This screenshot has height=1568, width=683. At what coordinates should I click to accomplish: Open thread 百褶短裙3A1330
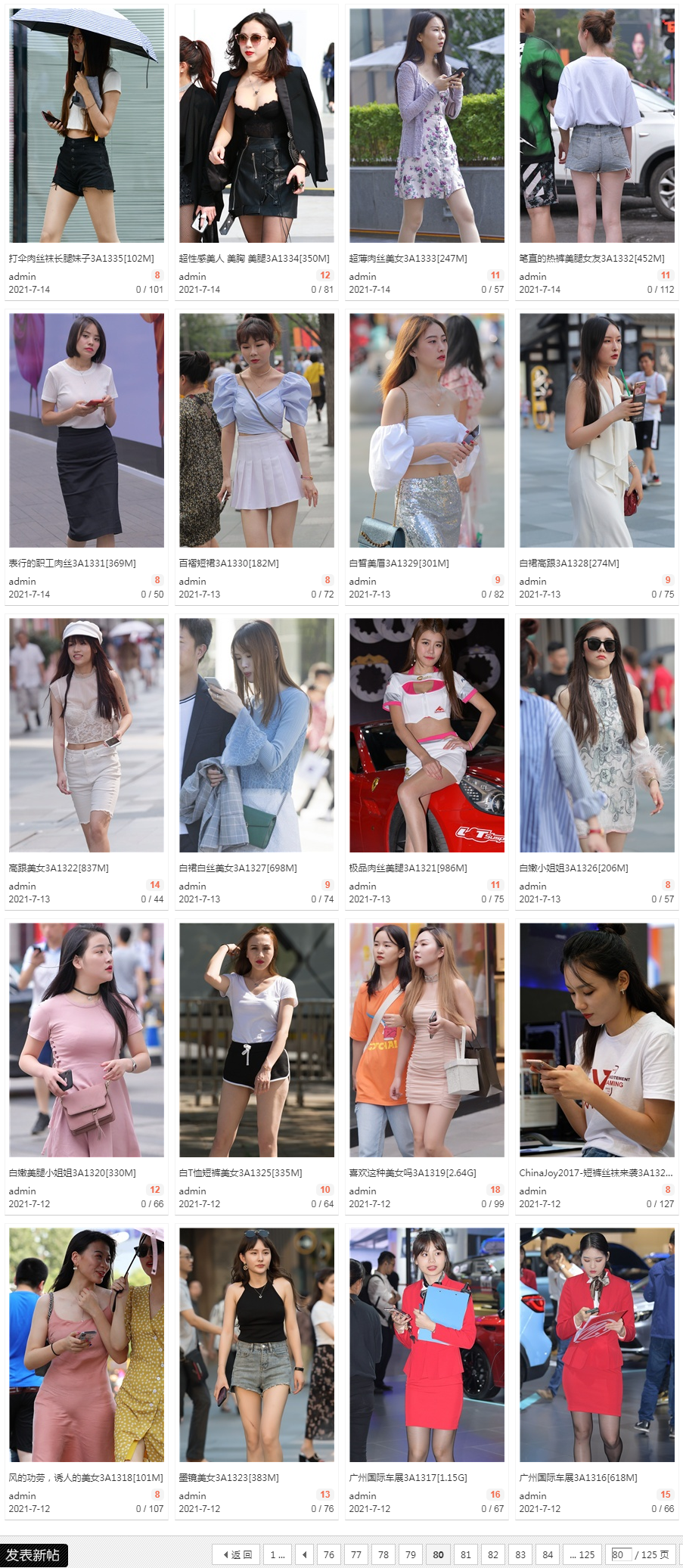click(228, 564)
